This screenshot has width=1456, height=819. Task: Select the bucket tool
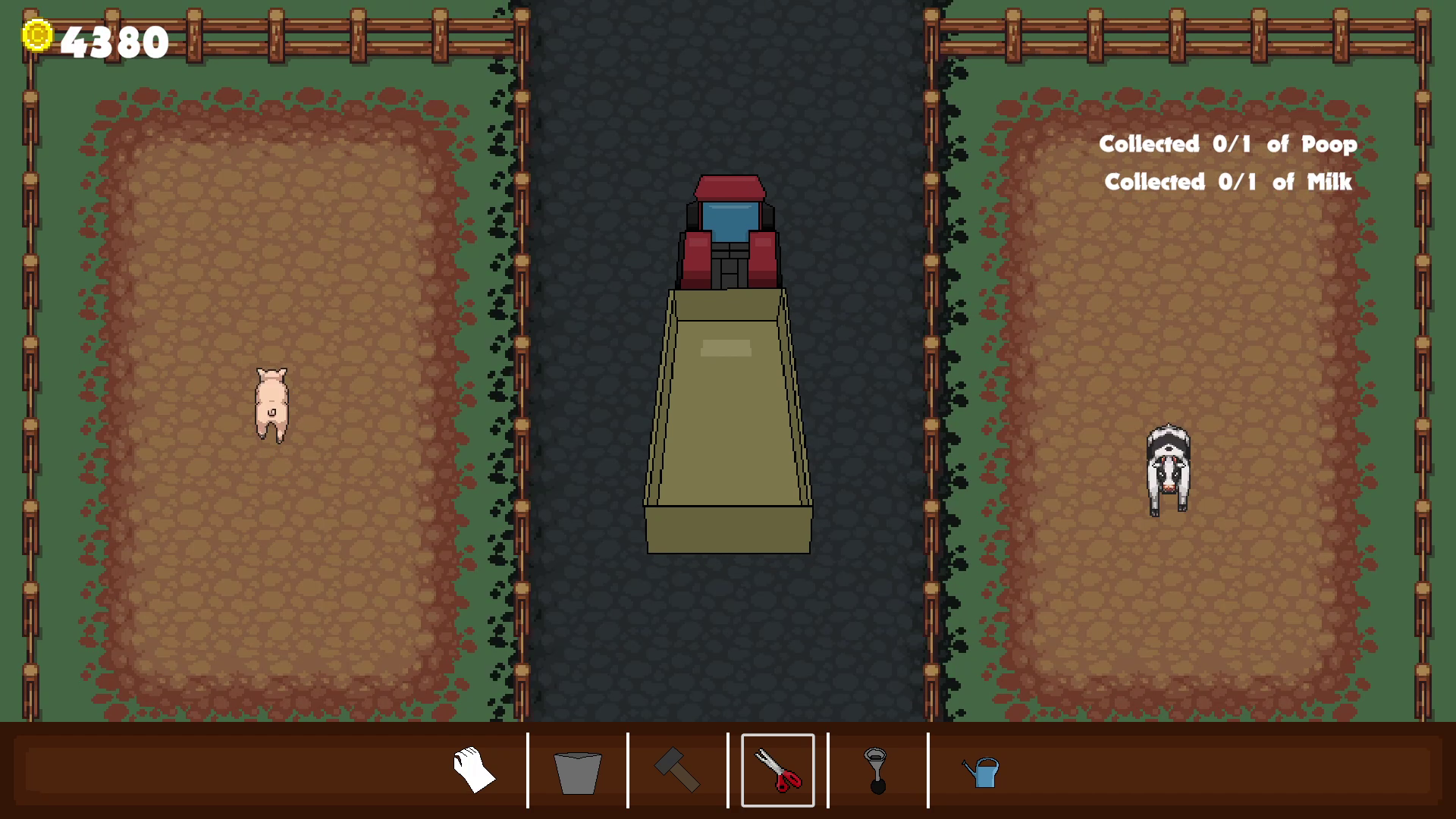pyautogui.click(x=577, y=771)
